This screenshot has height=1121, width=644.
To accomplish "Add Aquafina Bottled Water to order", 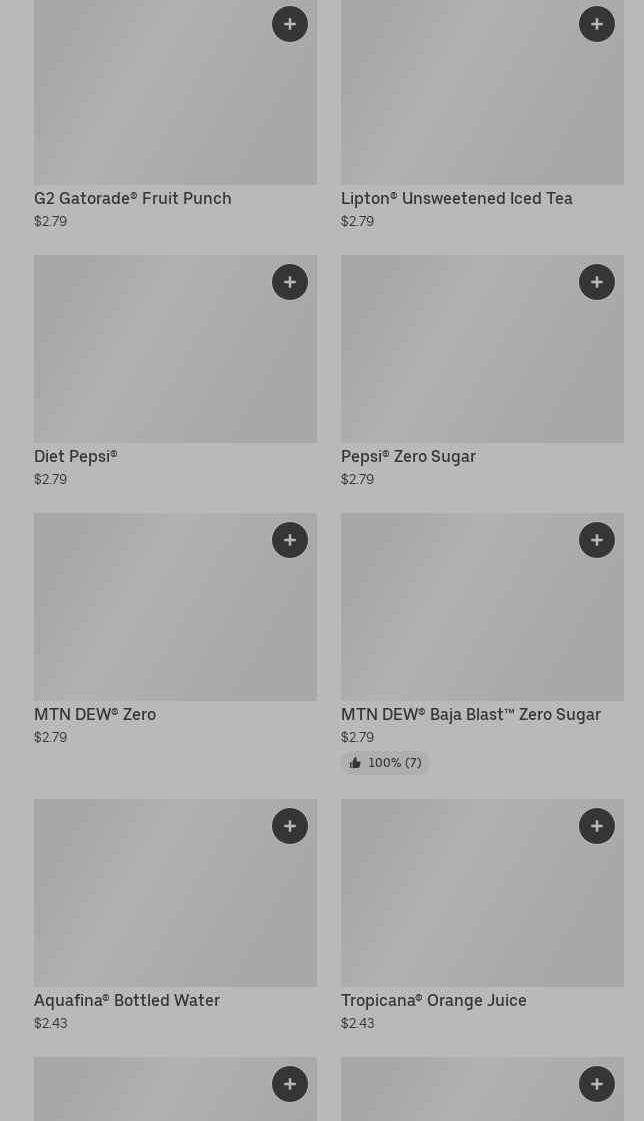I will coord(290,826).
